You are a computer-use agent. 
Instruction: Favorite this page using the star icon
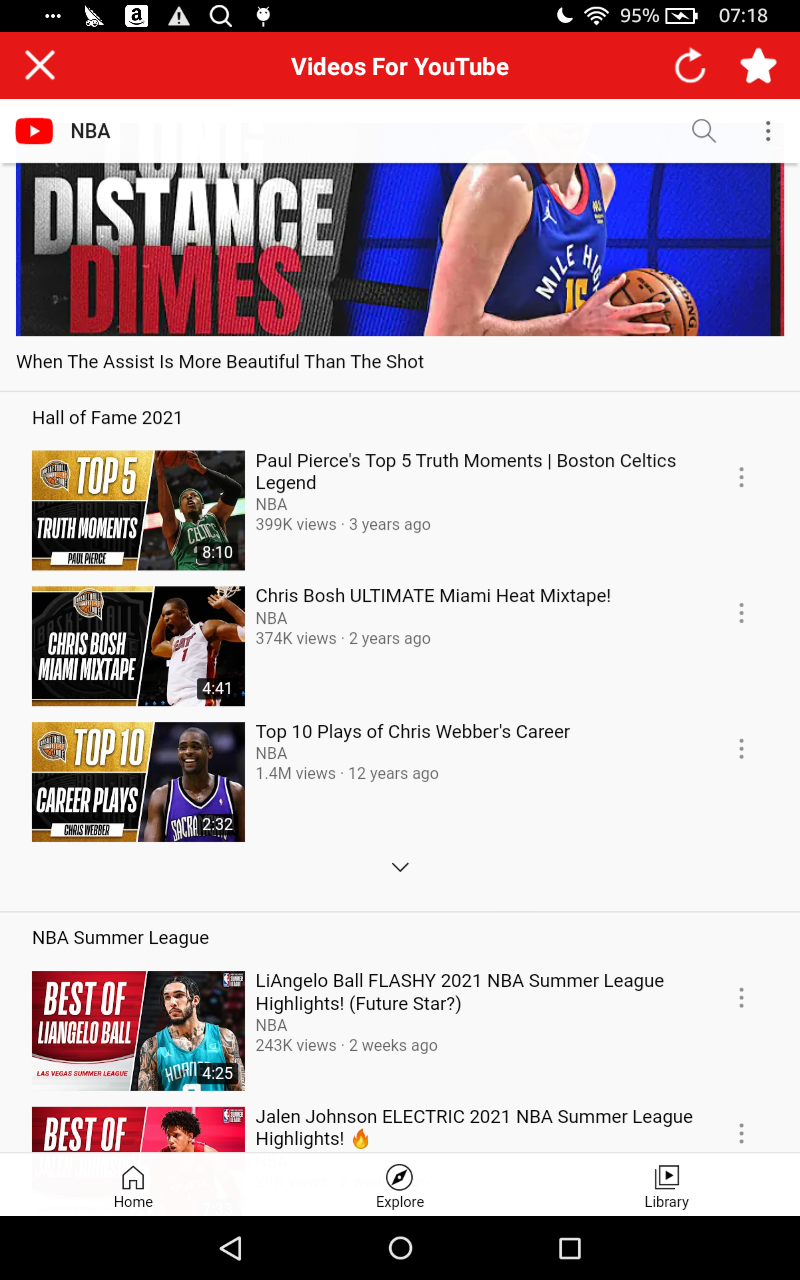[757, 65]
